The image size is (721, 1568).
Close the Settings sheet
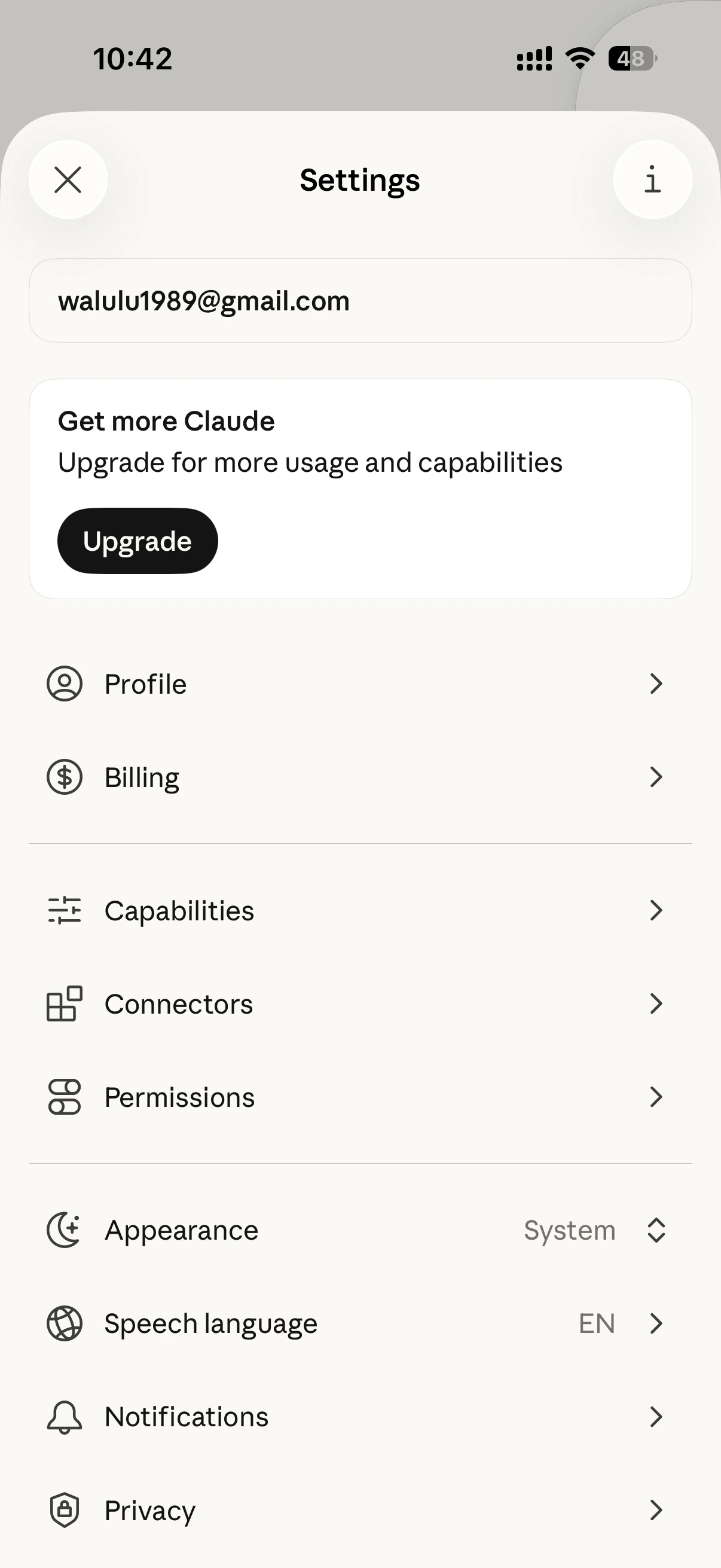click(68, 180)
